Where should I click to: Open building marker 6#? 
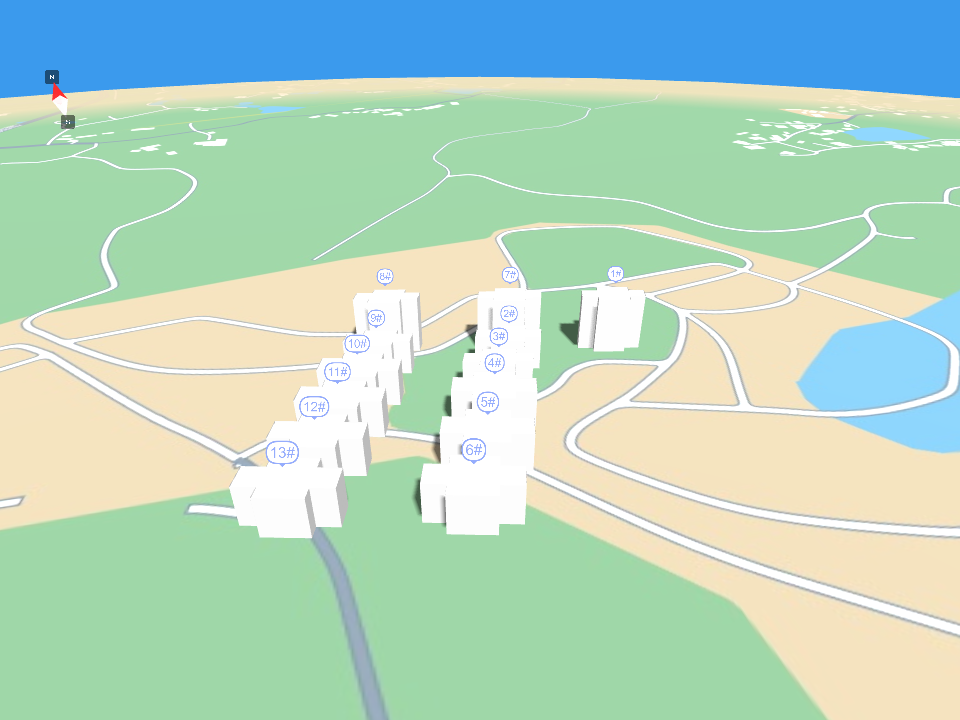(474, 450)
